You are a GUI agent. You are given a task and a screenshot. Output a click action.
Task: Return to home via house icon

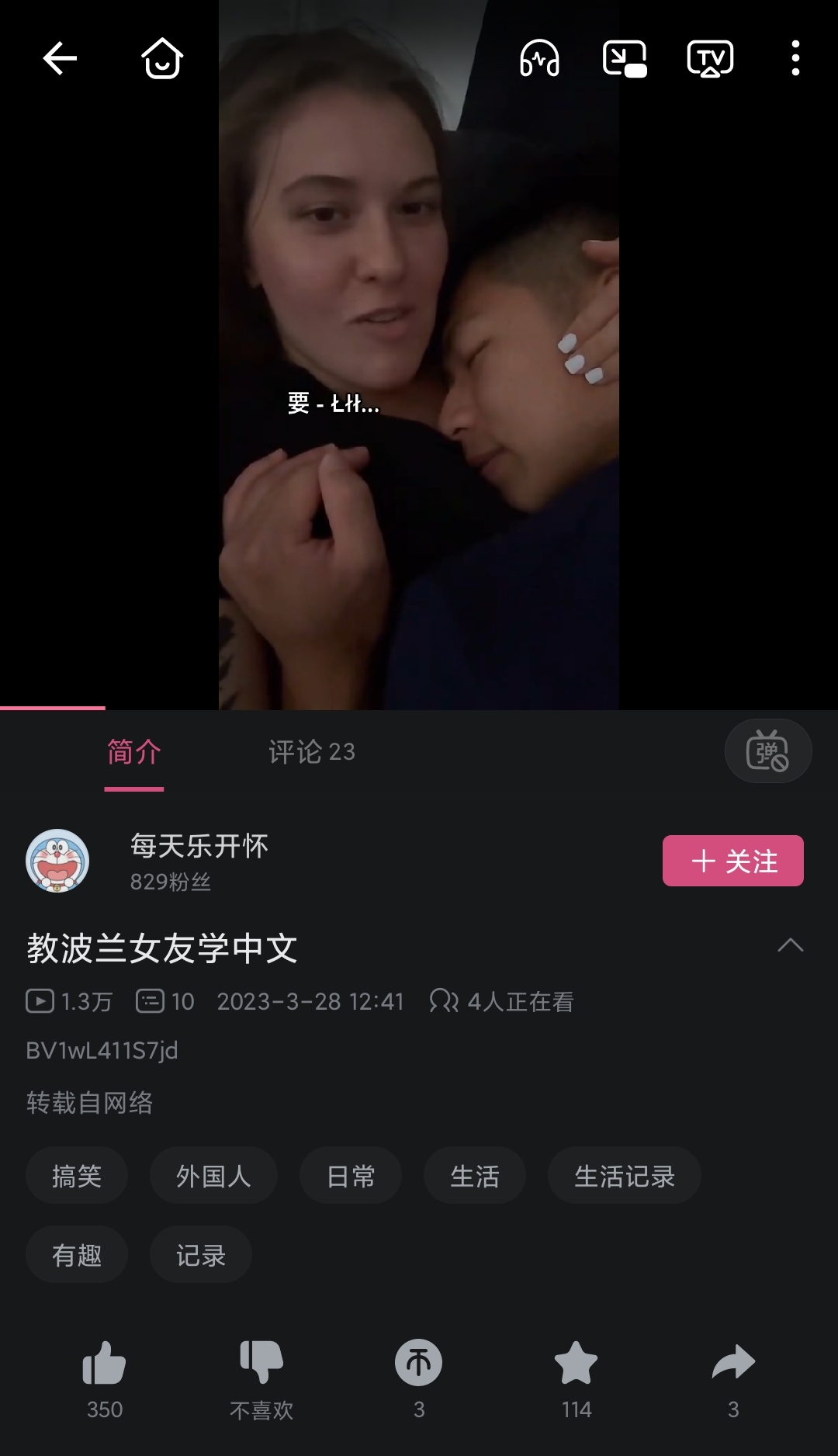(162, 58)
